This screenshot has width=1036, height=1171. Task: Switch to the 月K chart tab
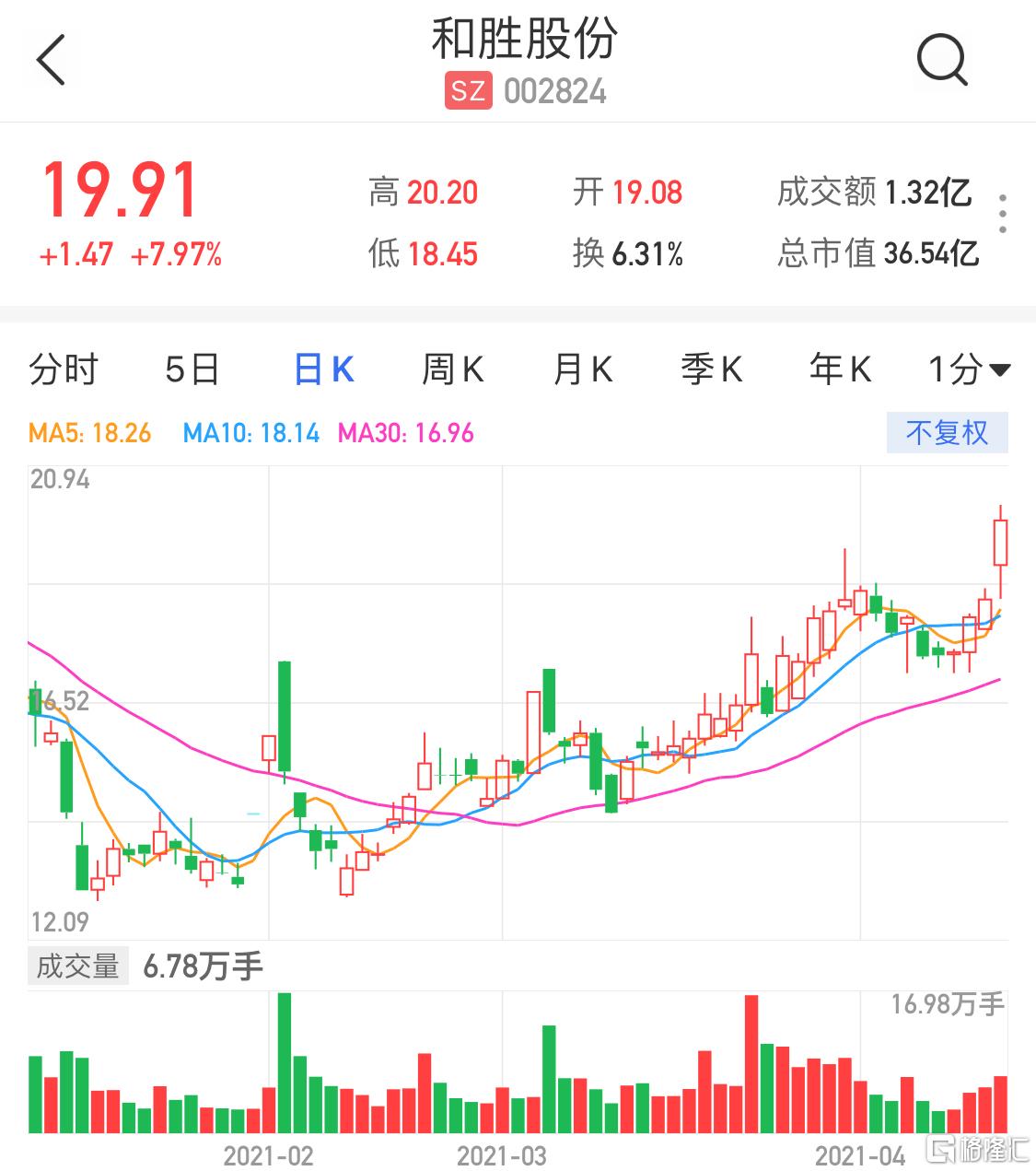[x=582, y=370]
